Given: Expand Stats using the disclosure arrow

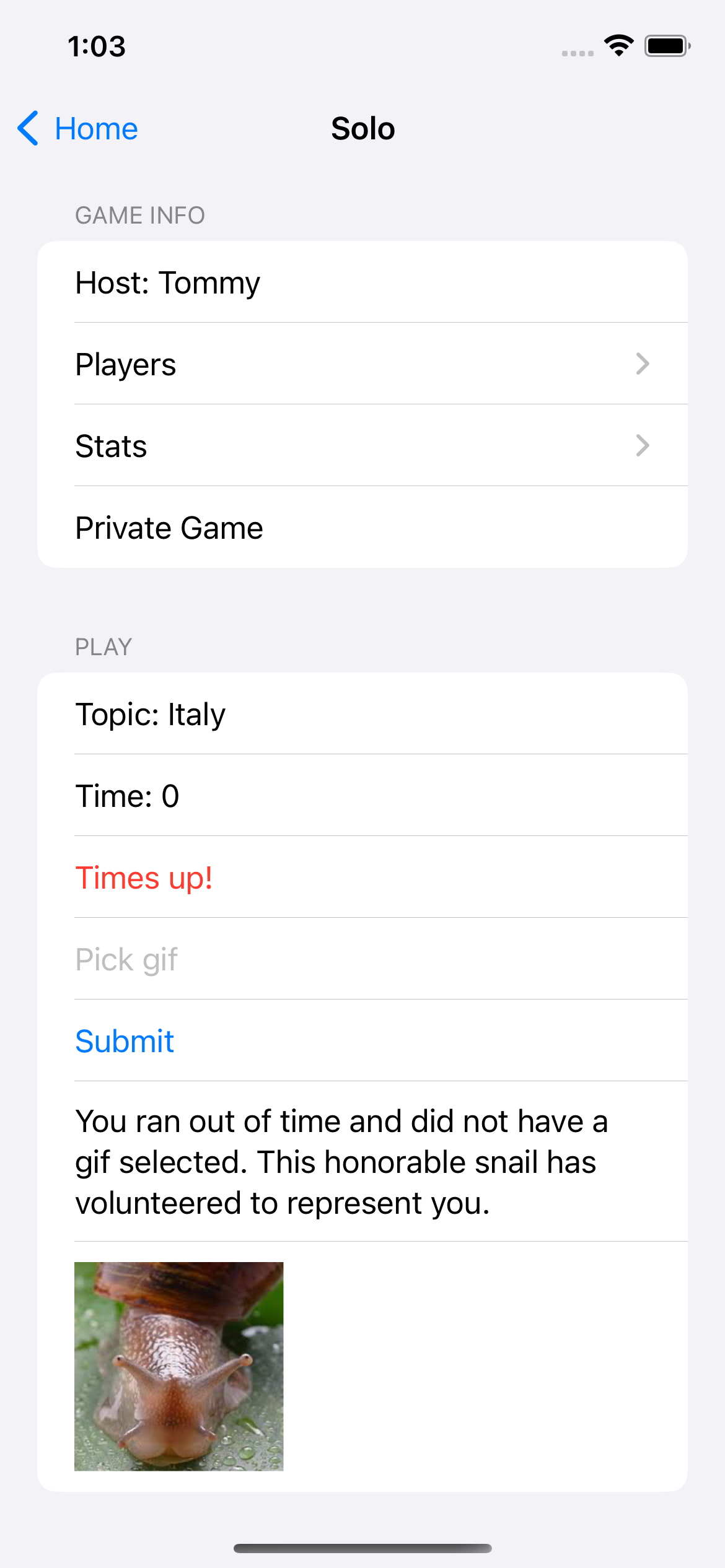Looking at the screenshot, I should coord(643,445).
